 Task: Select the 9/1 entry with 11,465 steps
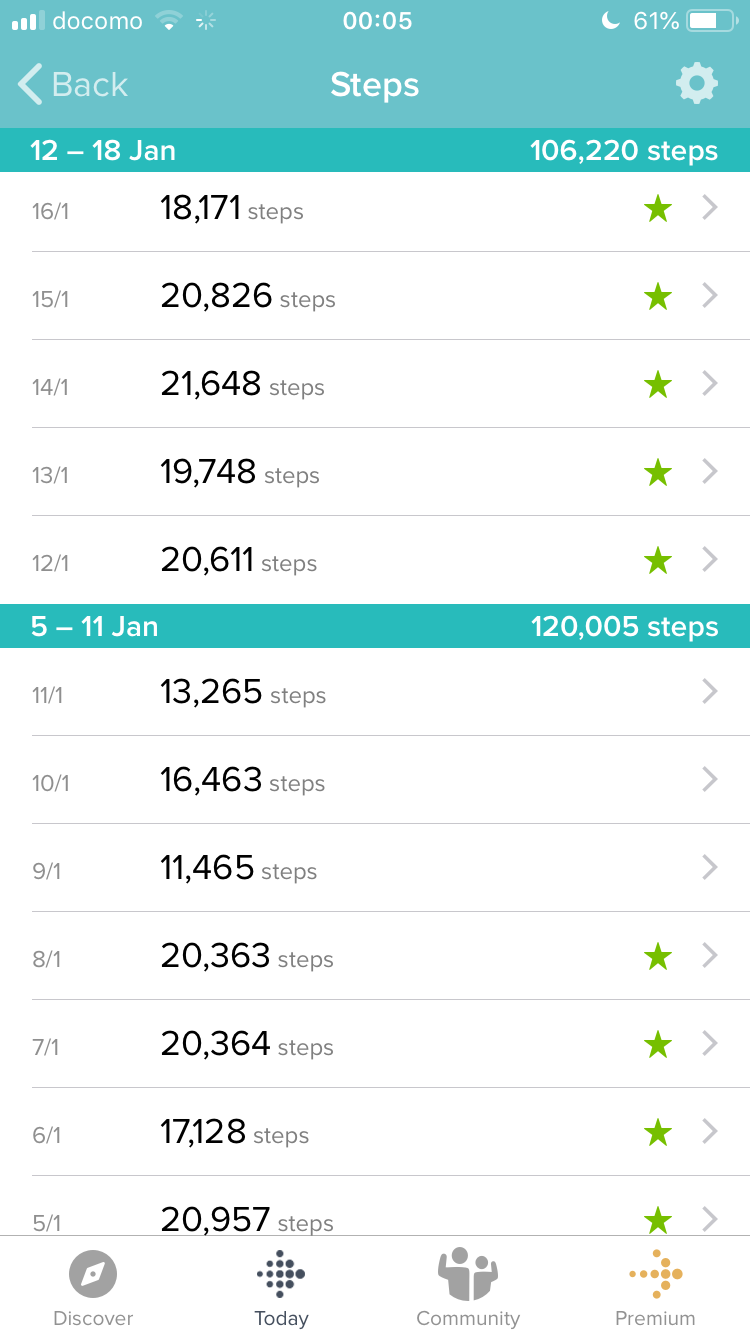tap(375, 868)
